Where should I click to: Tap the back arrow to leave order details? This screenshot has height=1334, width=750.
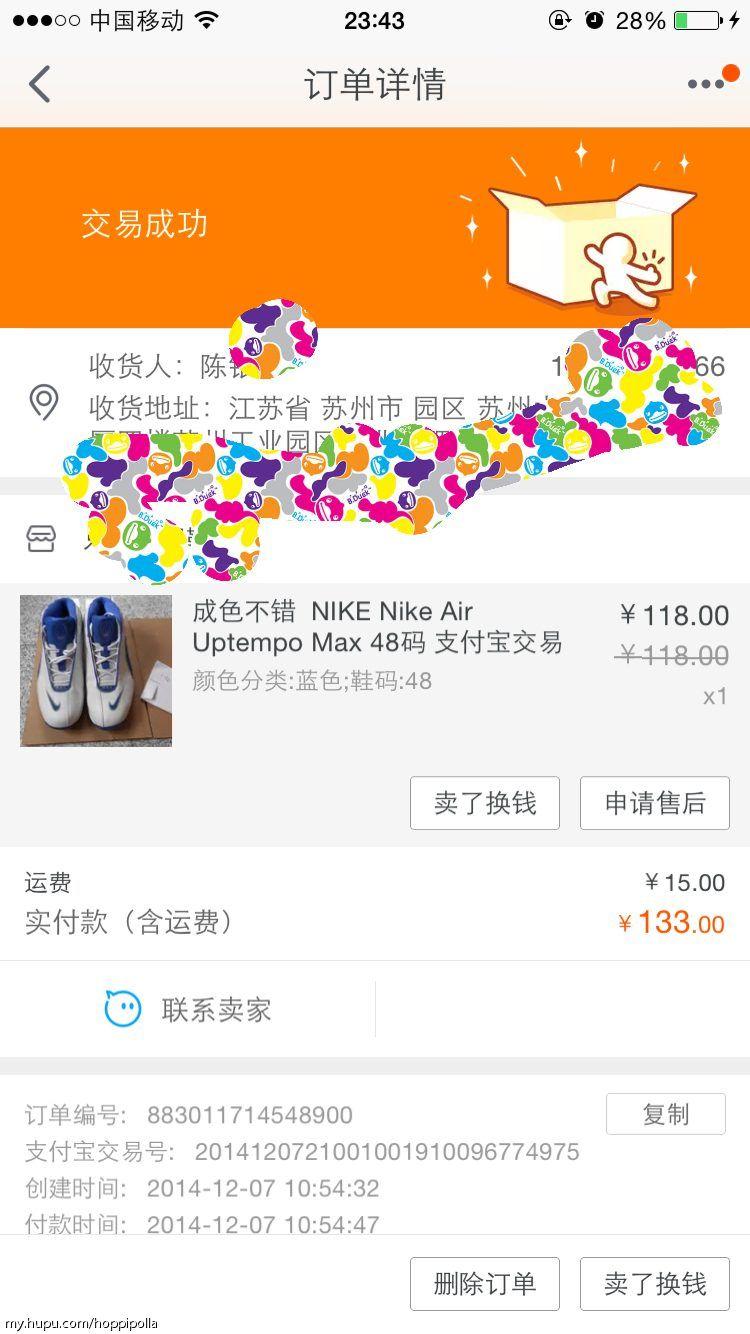pos(40,84)
